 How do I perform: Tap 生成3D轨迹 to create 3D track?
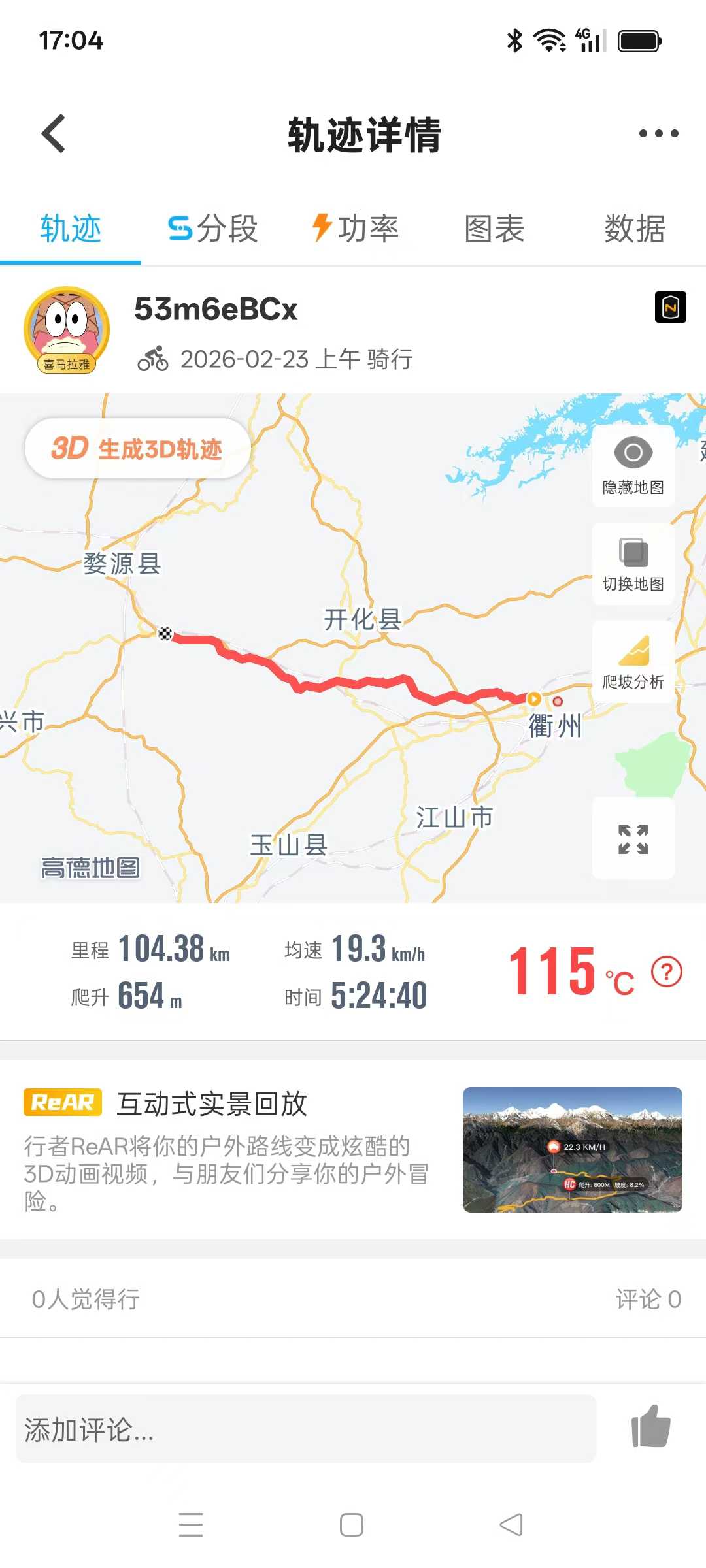click(136, 449)
